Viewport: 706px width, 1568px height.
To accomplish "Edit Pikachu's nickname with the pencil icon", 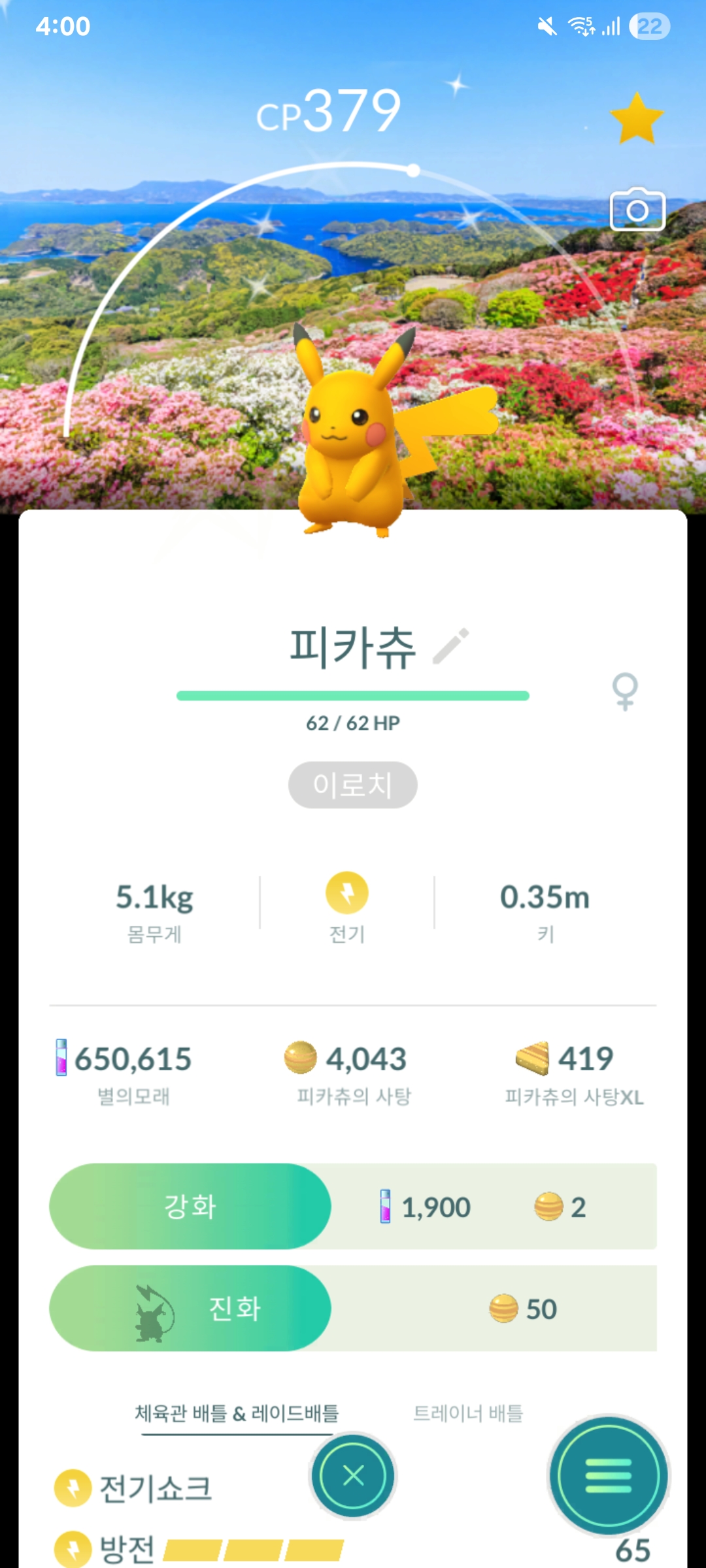I will click(451, 646).
